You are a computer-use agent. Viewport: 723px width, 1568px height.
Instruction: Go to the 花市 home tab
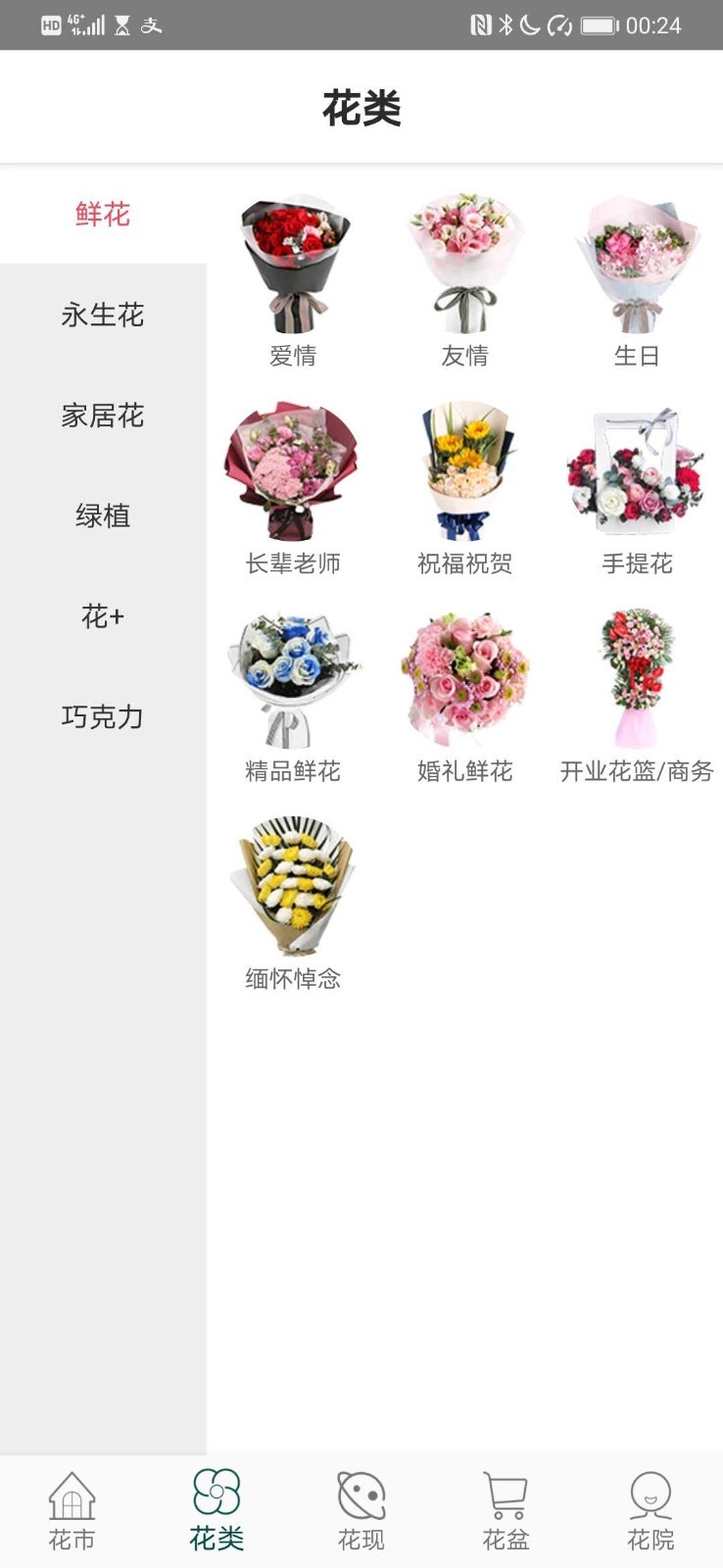tap(72, 1510)
